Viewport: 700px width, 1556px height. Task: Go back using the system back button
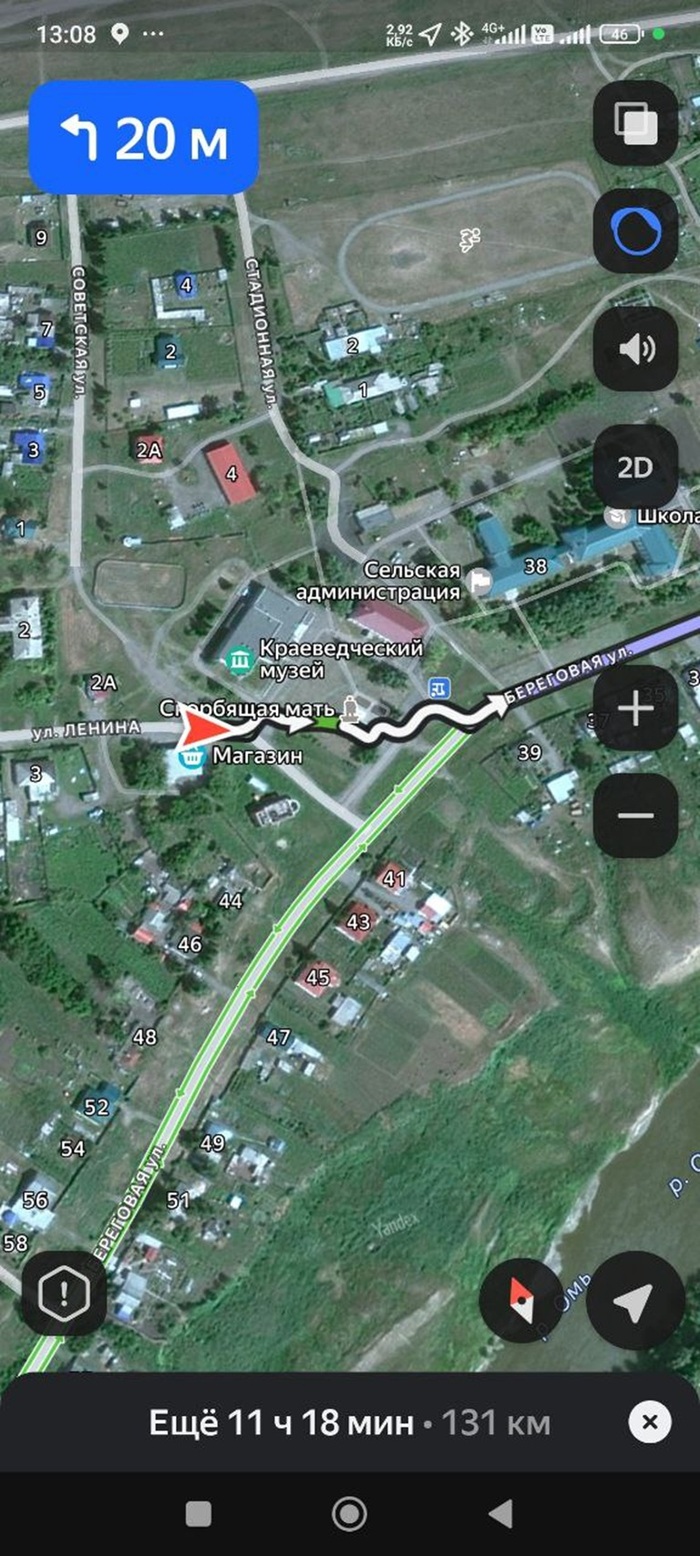point(500,1514)
